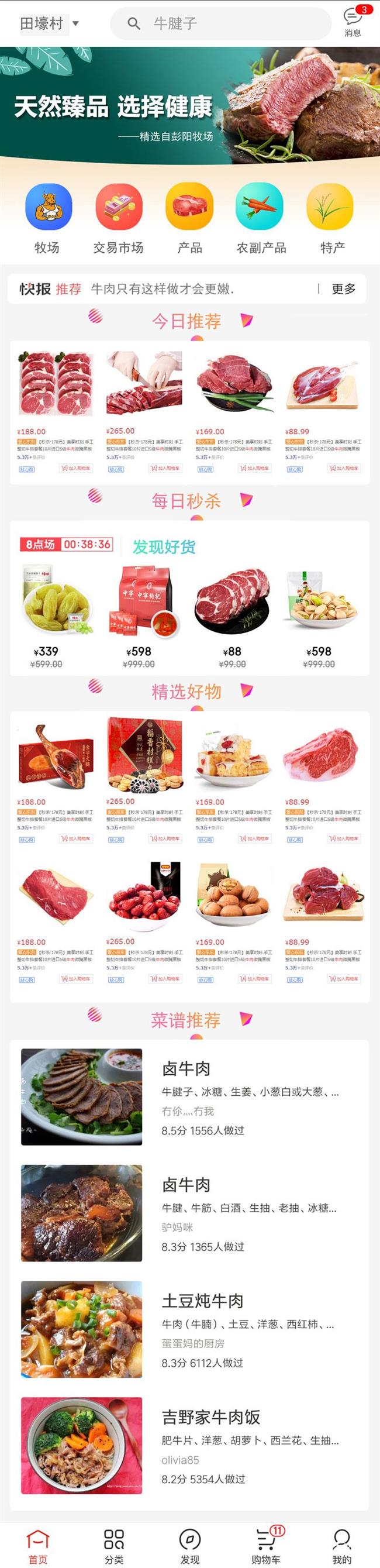Tap the 牛腱子 search box

(x=220, y=24)
